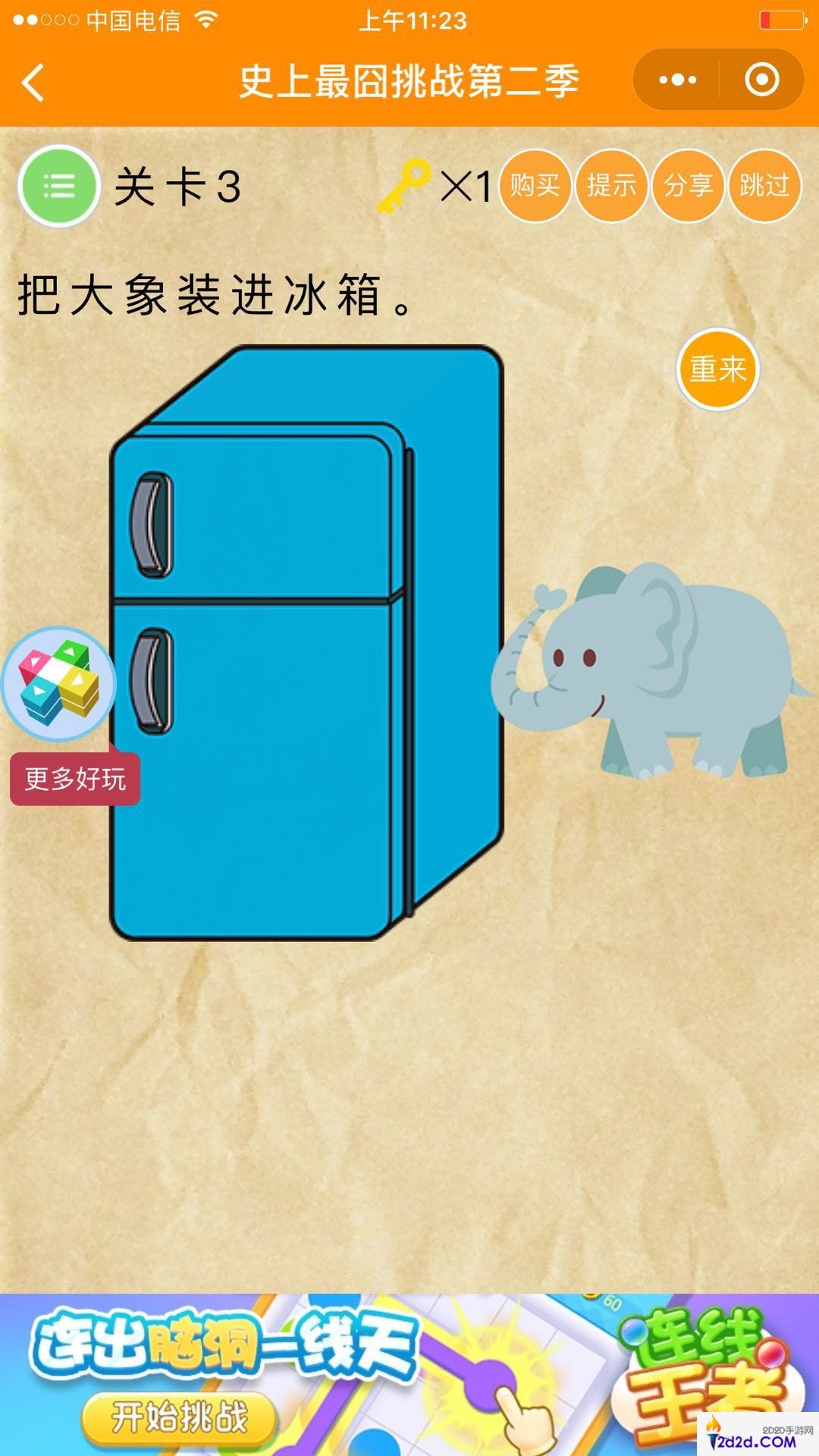This screenshot has width=819, height=1456.
Task: Close the mini program via circle icon
Action: (761, 80)
